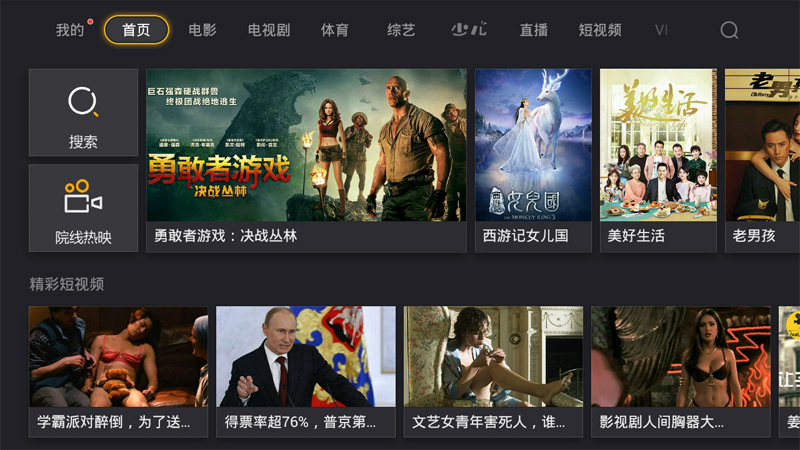Open the 院线热映 tile
Image resolution: width=800 pixels, height=450 pixels.
click(x=83, y=208)
